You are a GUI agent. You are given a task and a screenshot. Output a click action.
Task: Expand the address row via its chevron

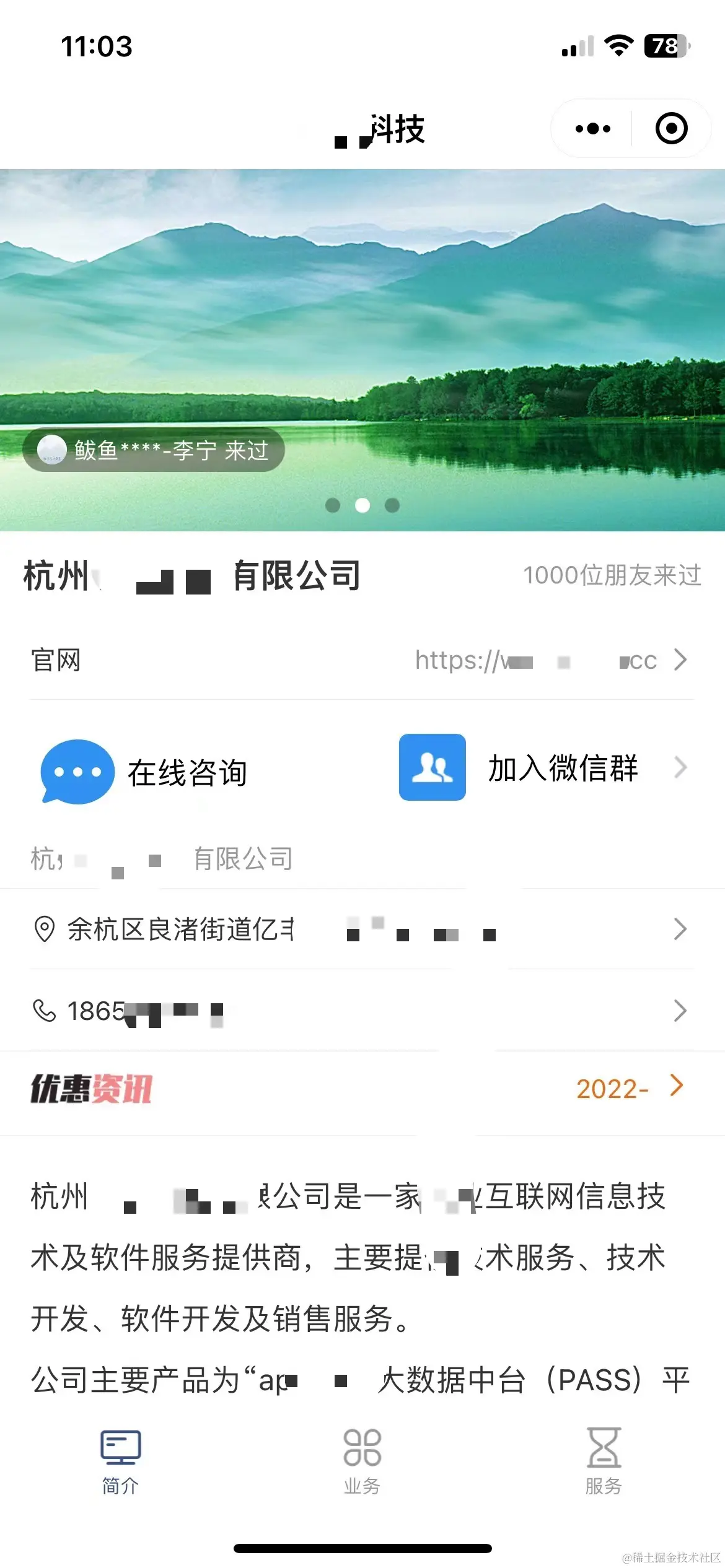680,928
